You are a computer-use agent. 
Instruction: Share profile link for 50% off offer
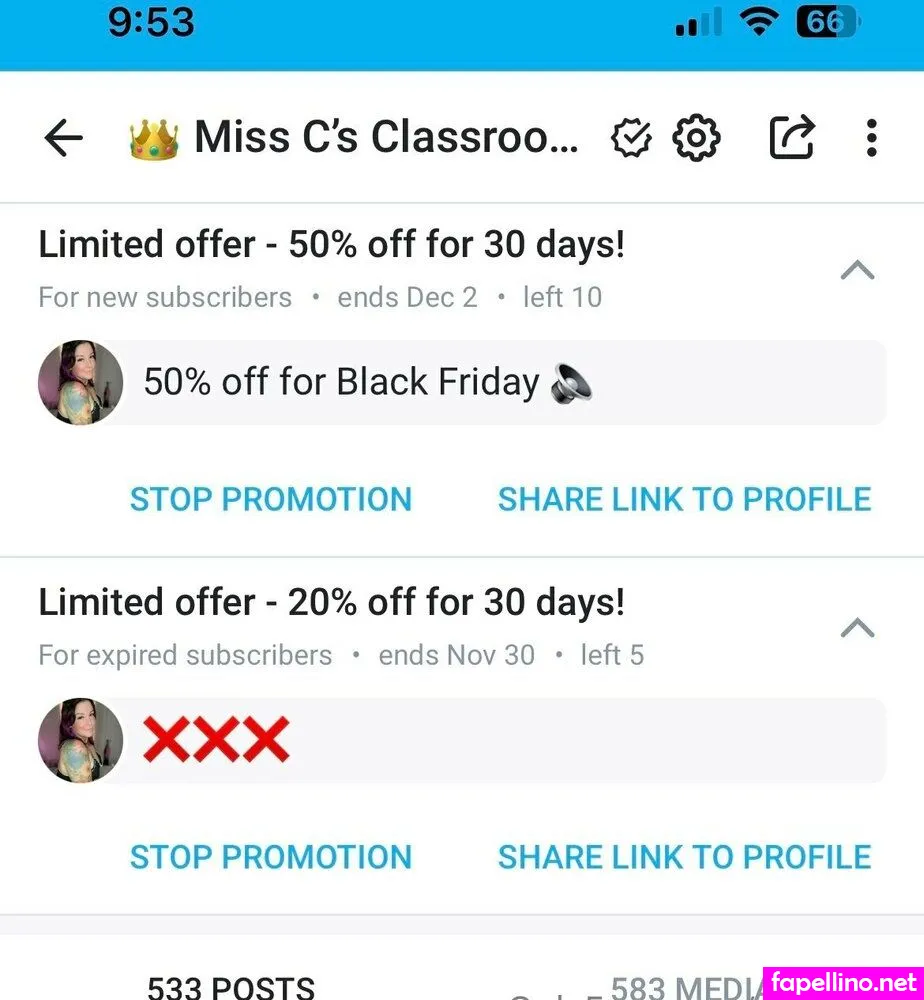[684, 499]
